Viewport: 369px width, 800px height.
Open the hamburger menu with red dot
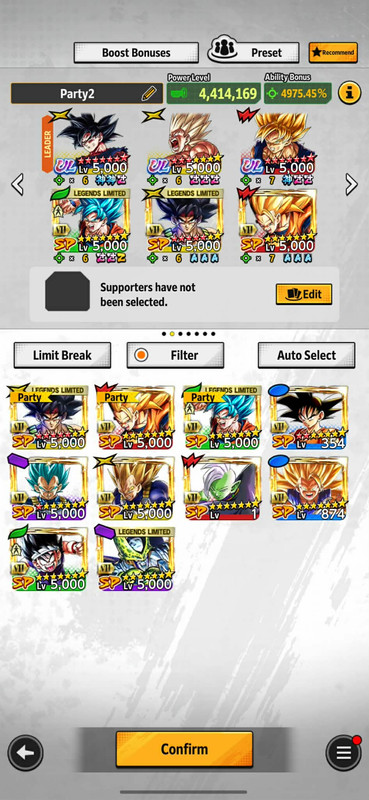coord(343,753)
